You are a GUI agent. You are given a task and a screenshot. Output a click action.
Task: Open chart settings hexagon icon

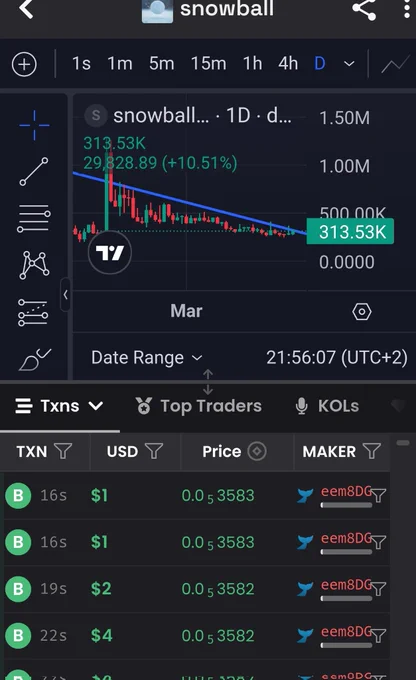pos(362,311)
